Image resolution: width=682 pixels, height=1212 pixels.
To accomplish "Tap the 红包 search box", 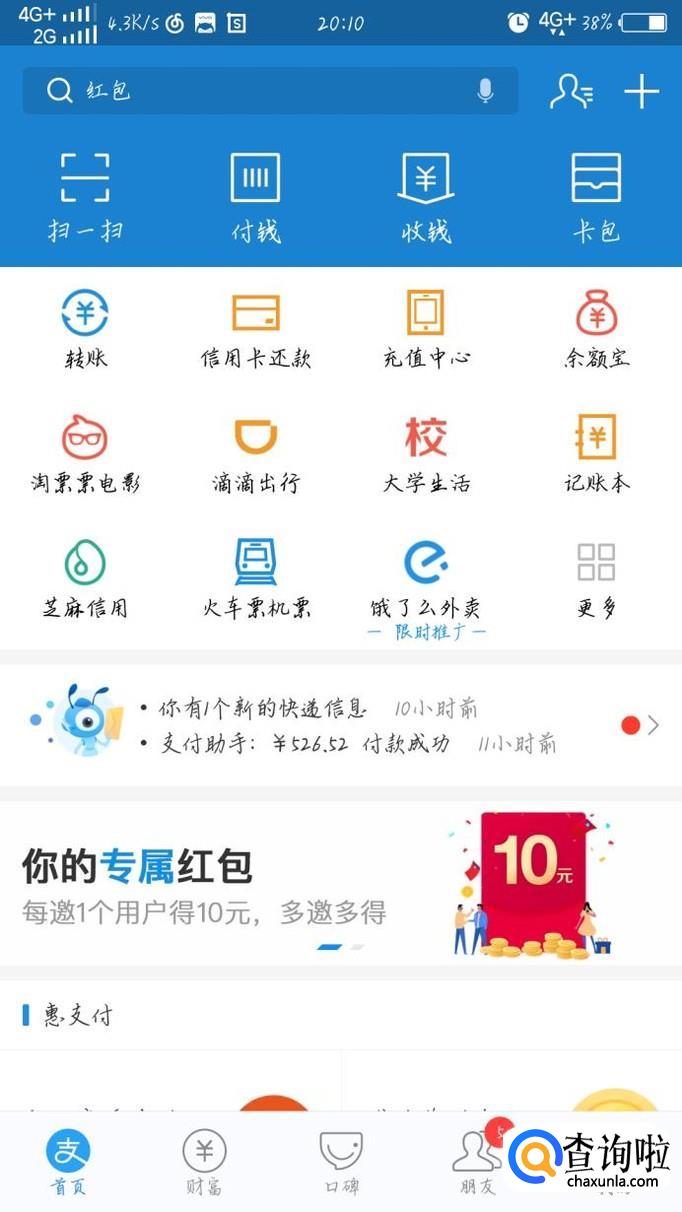I will (x=250, y=91).
